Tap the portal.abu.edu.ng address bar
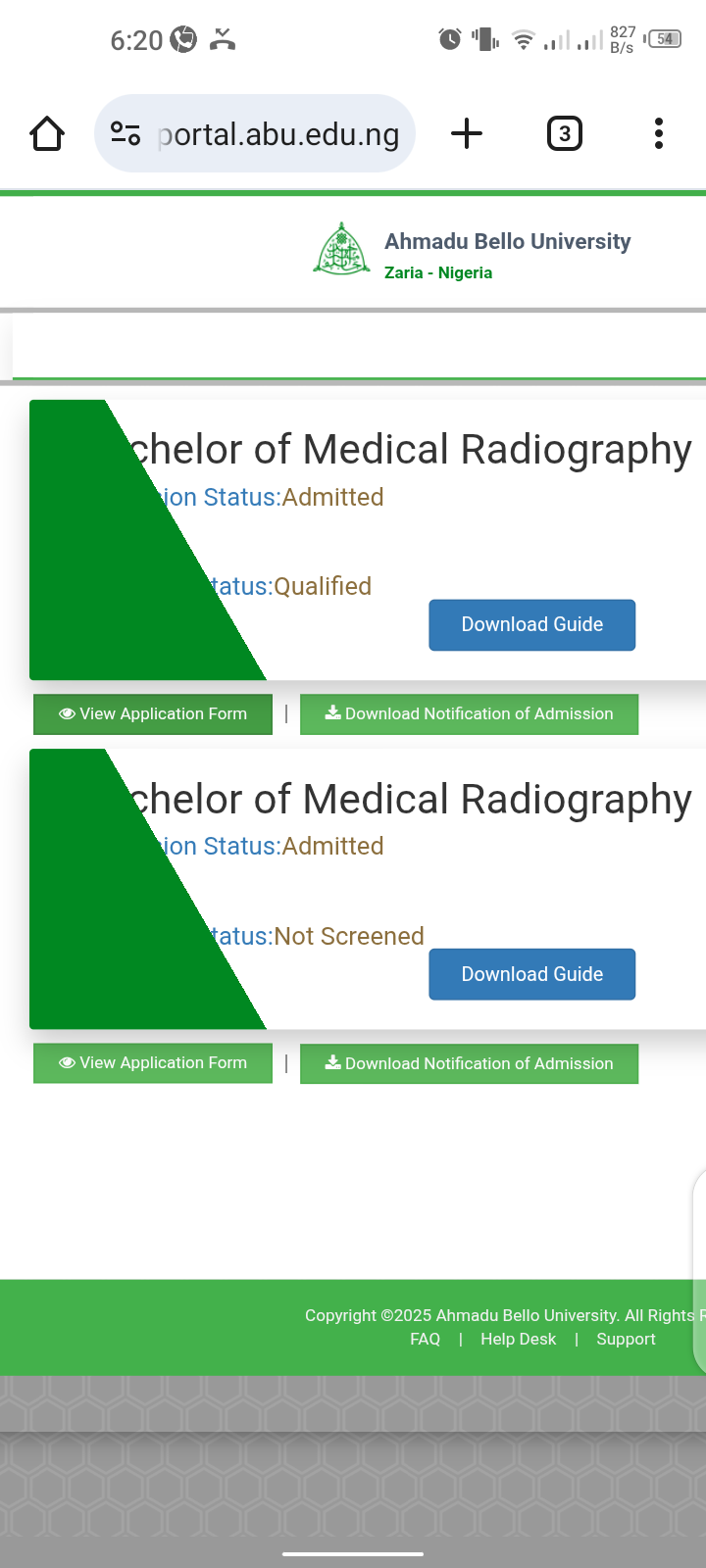Screen dimensions: 706x1568 coord(278,134)
